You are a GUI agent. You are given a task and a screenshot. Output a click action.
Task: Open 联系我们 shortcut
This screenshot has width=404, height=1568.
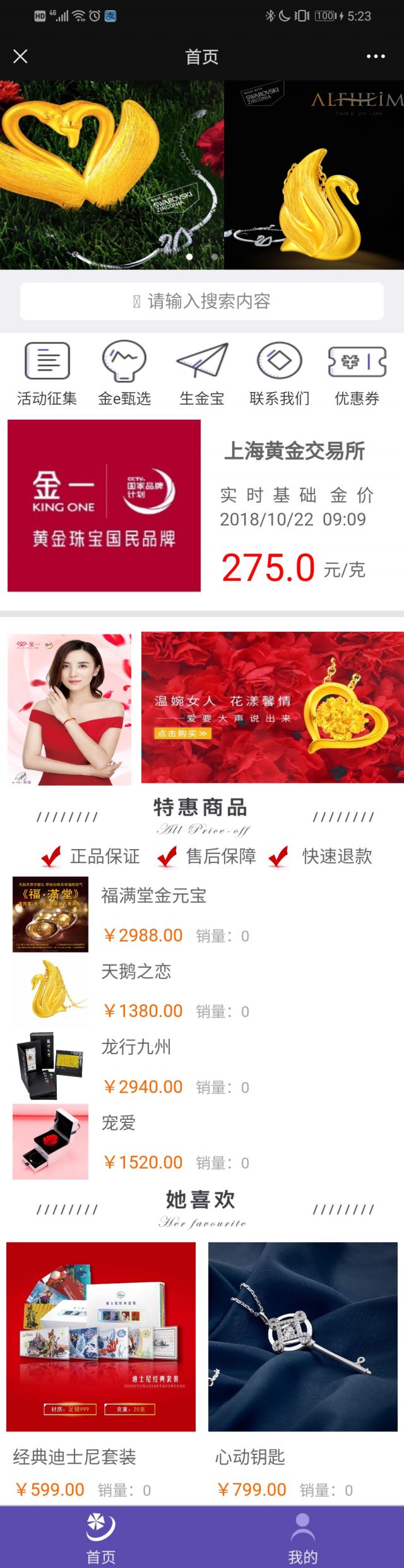point(280,374)
